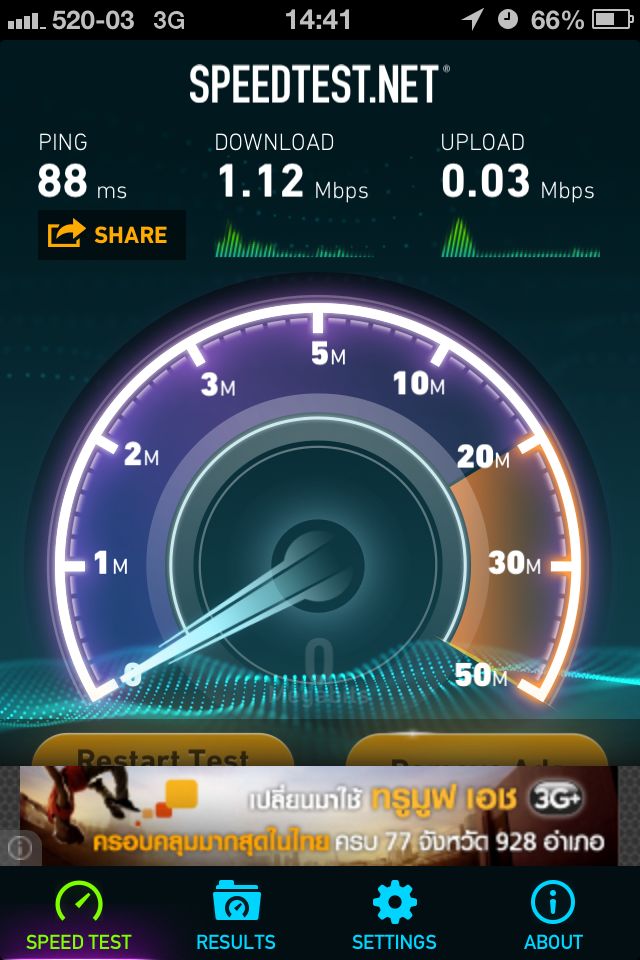The width and height of the screenshot is (640, 960).
Task: Tap the Restart Test button
Action: coord(163,751)
